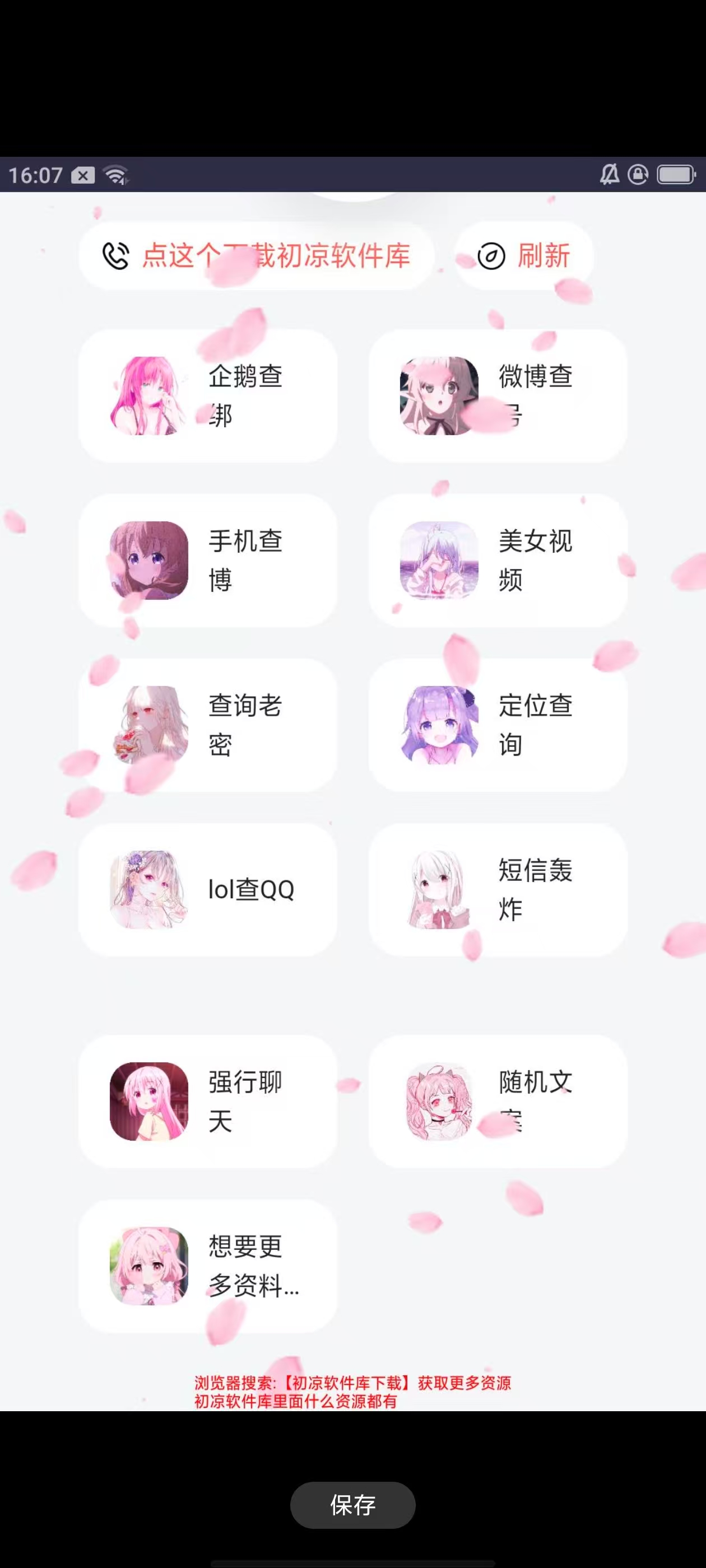Open the 微博查号 card
This screenshot has width=706, height=1568.
[x=498, y=396]
